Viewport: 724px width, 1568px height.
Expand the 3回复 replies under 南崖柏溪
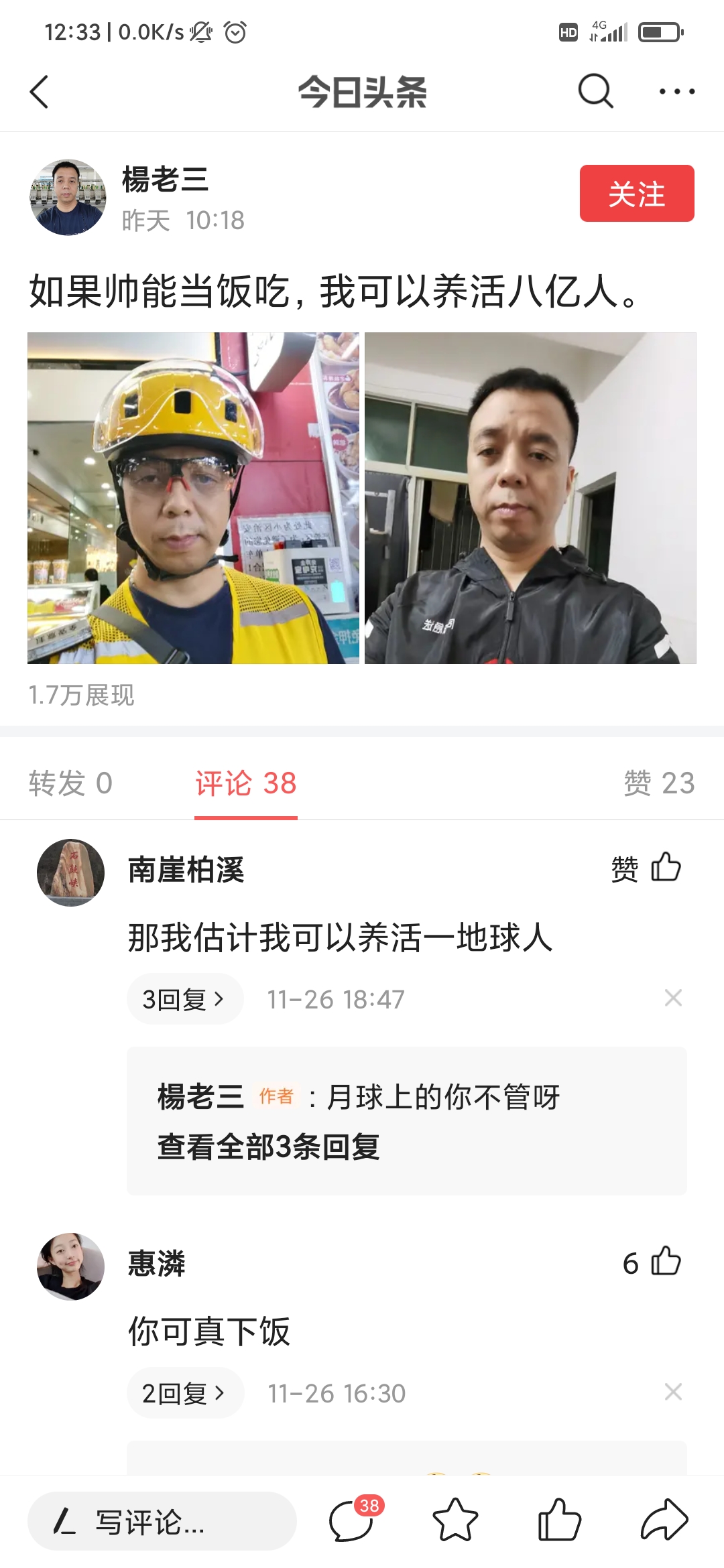tap(184, 998)
